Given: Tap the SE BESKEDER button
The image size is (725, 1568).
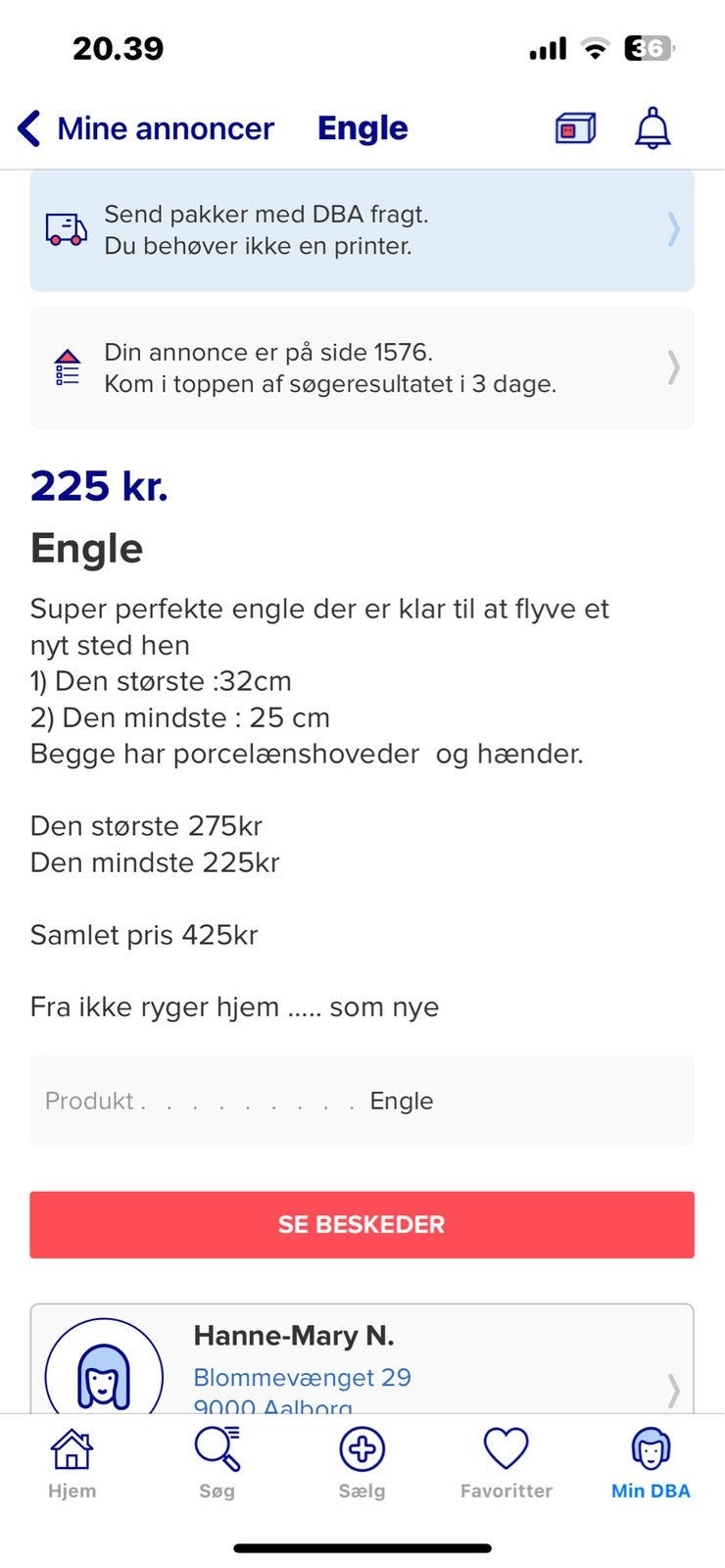Looking at the screenshot, I should (x=362, y=1224).
